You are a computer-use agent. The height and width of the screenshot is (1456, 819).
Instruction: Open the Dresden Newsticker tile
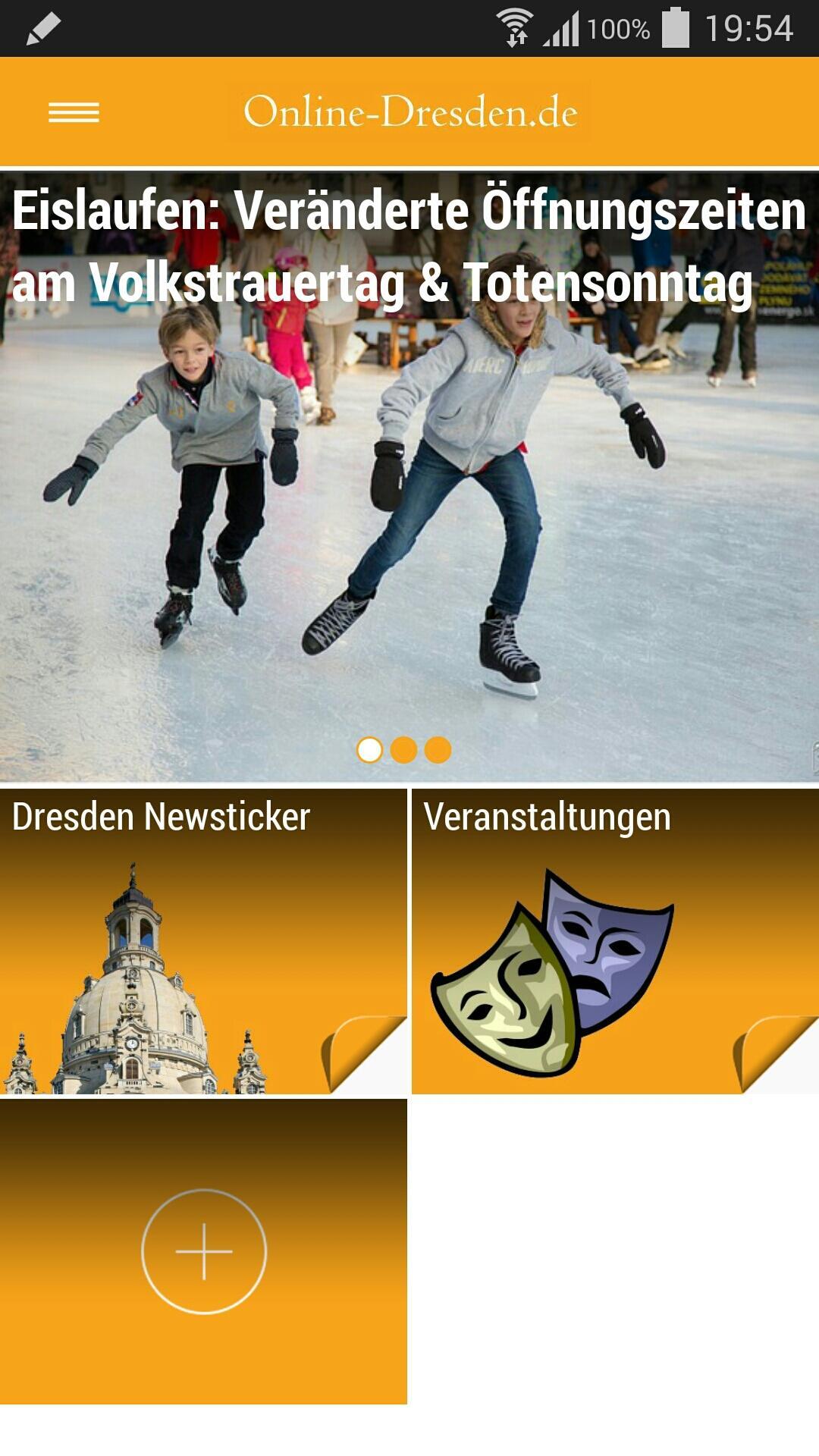point(203,941)
